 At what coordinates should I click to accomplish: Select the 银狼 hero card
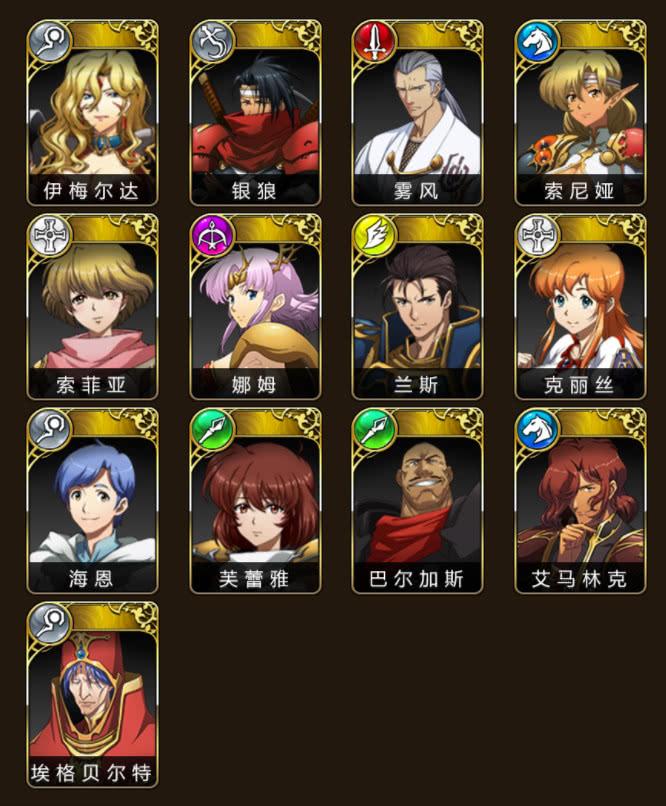point(255,114)
